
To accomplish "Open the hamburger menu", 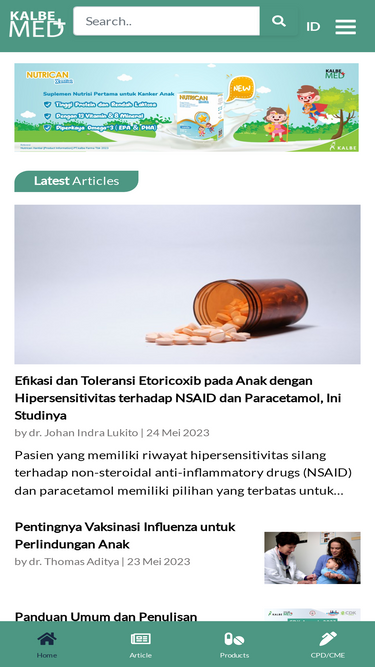I will 345,26.
